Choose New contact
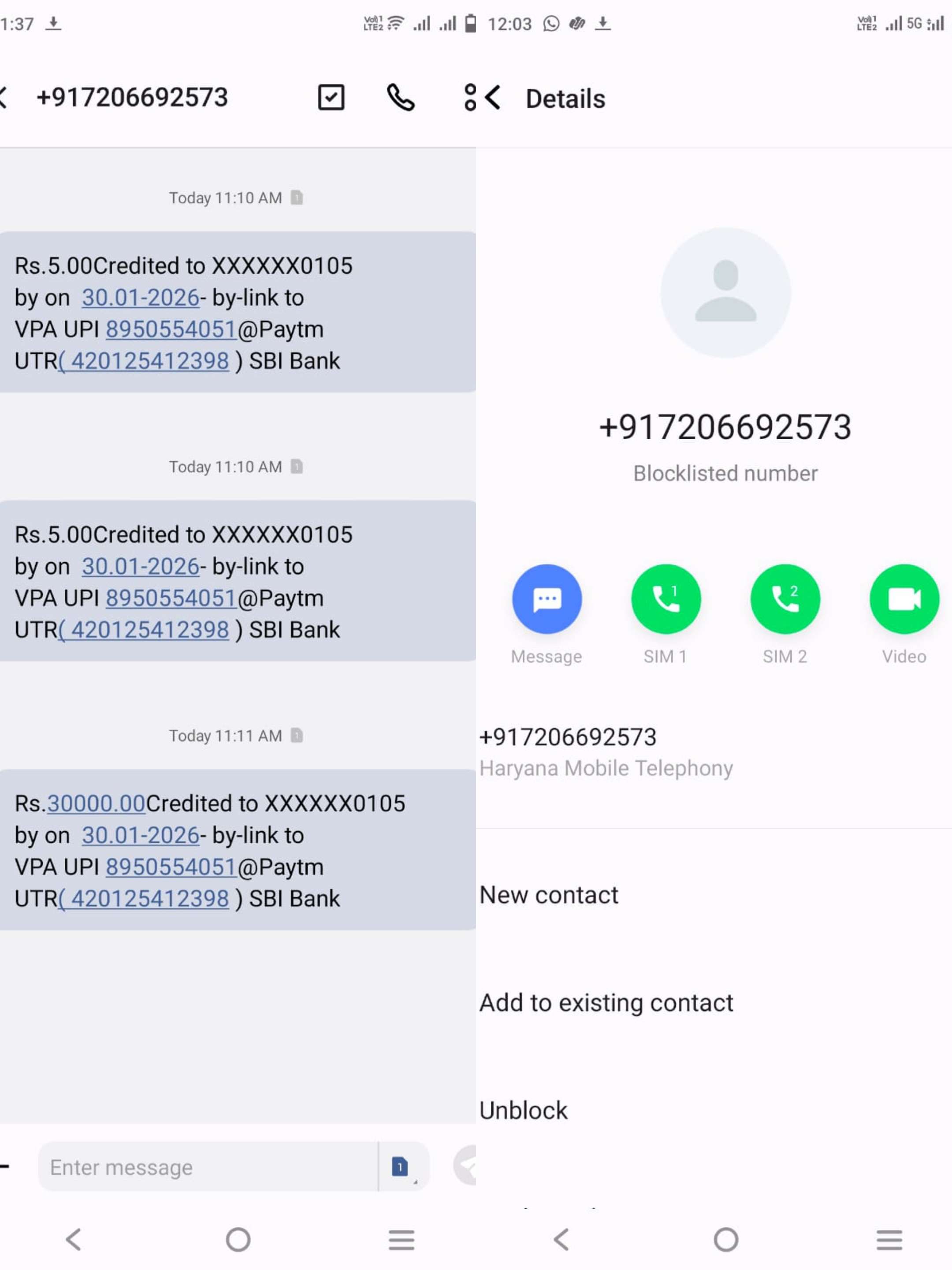 549,895
